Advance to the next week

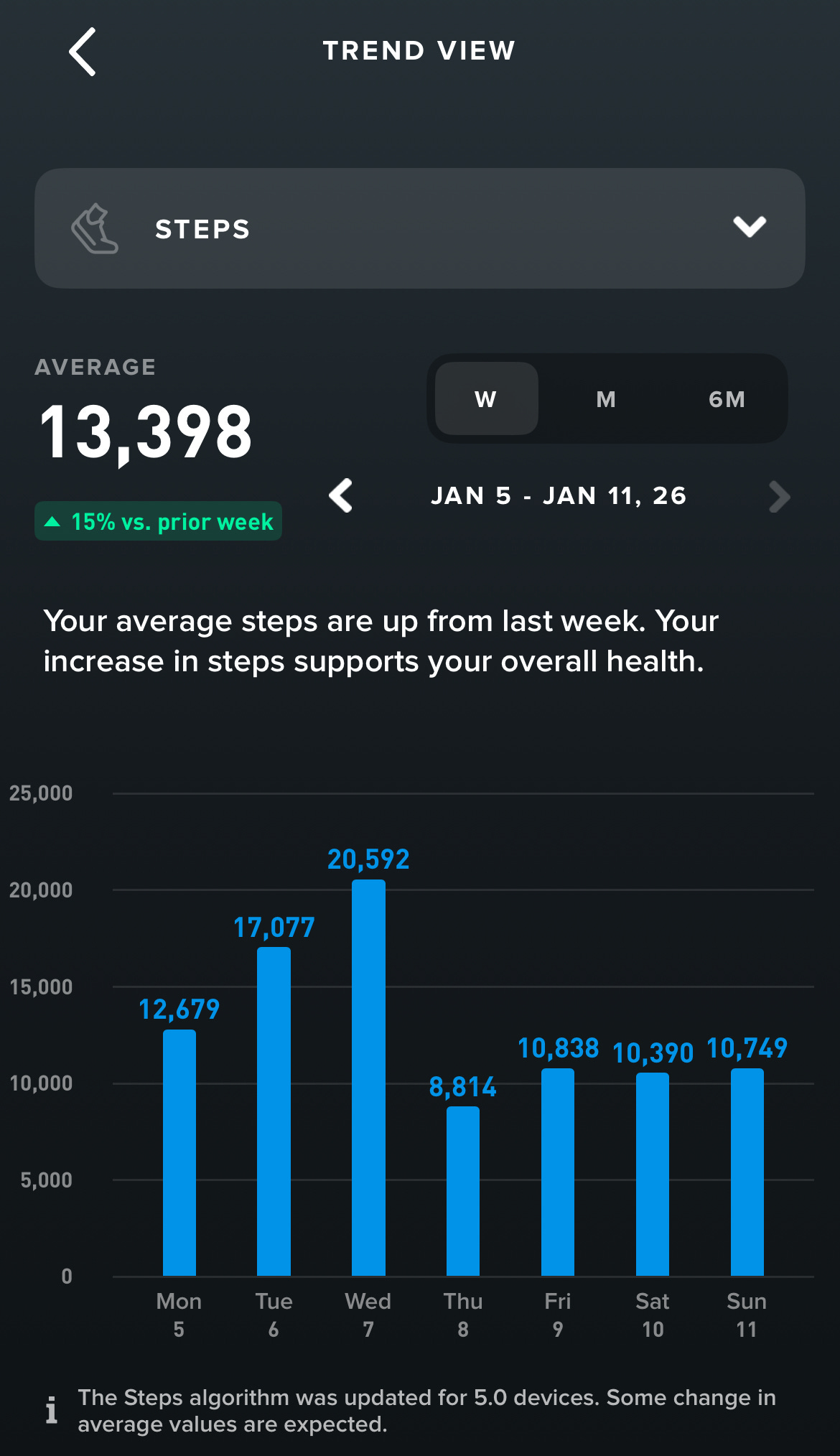click(779, 497)
